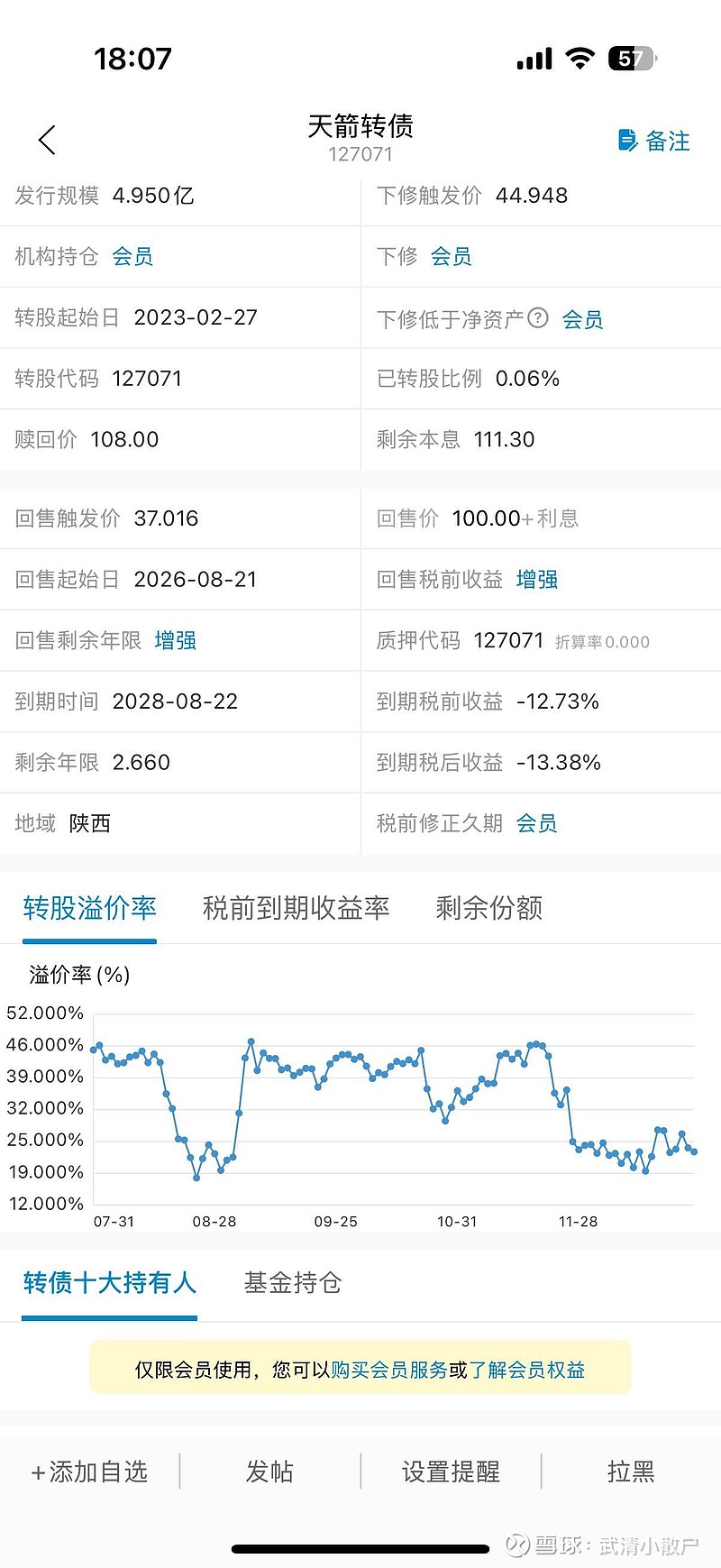721x1568 pixels.
Task: Tap 发帖 to write a post
Action: coord(269,1472)
